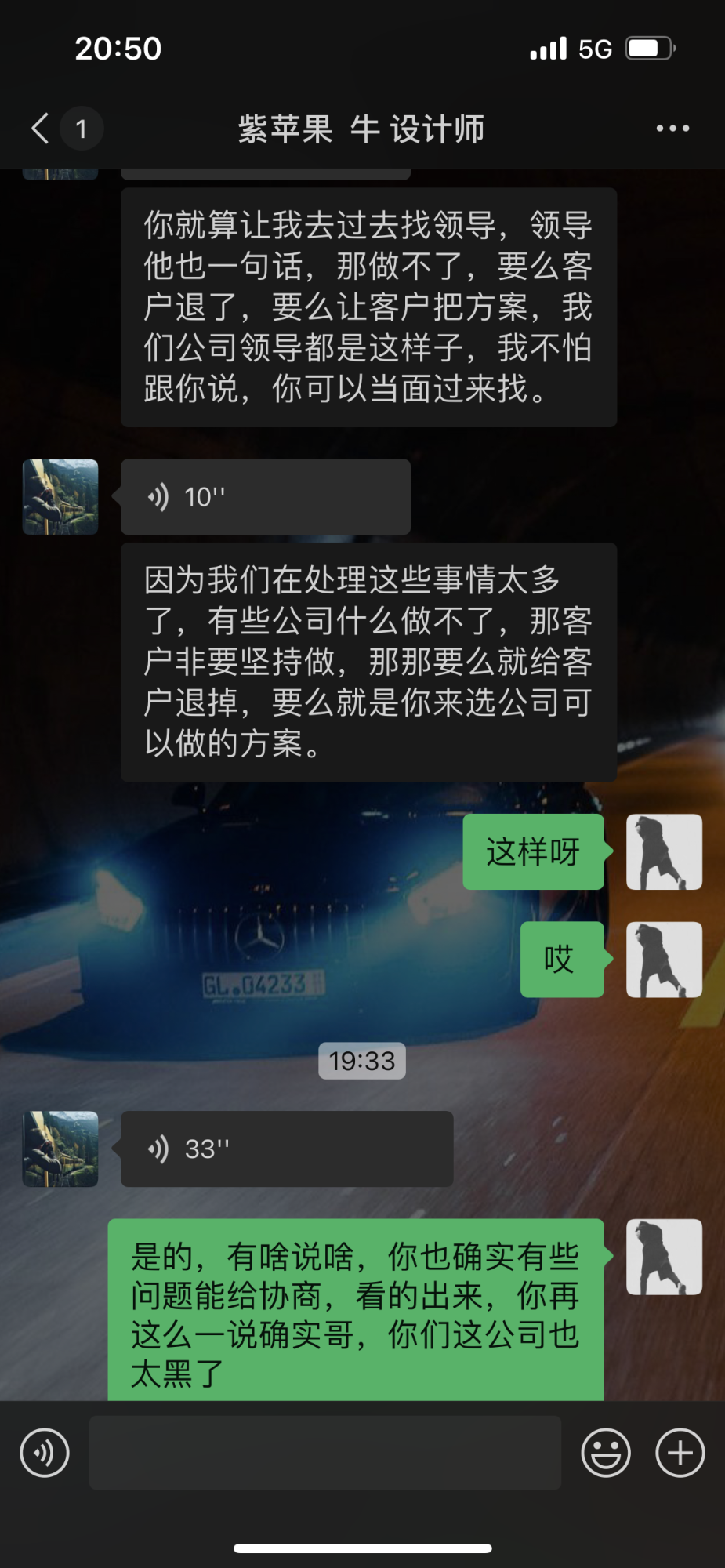Tap the message text field
Viewport: 725px width, 1568px height.
pos(324,1453)
